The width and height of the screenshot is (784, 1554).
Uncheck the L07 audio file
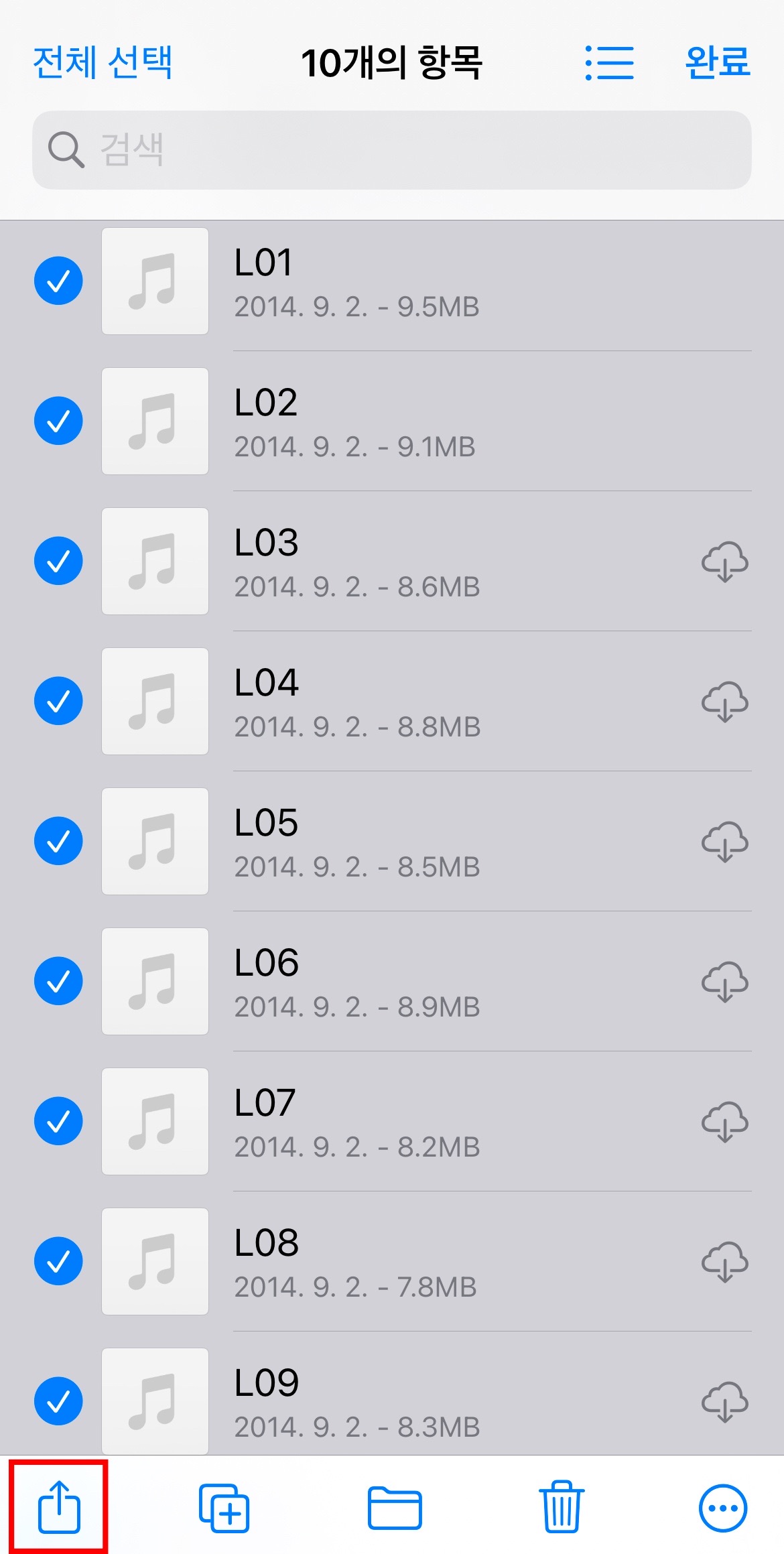[59, 1121]
